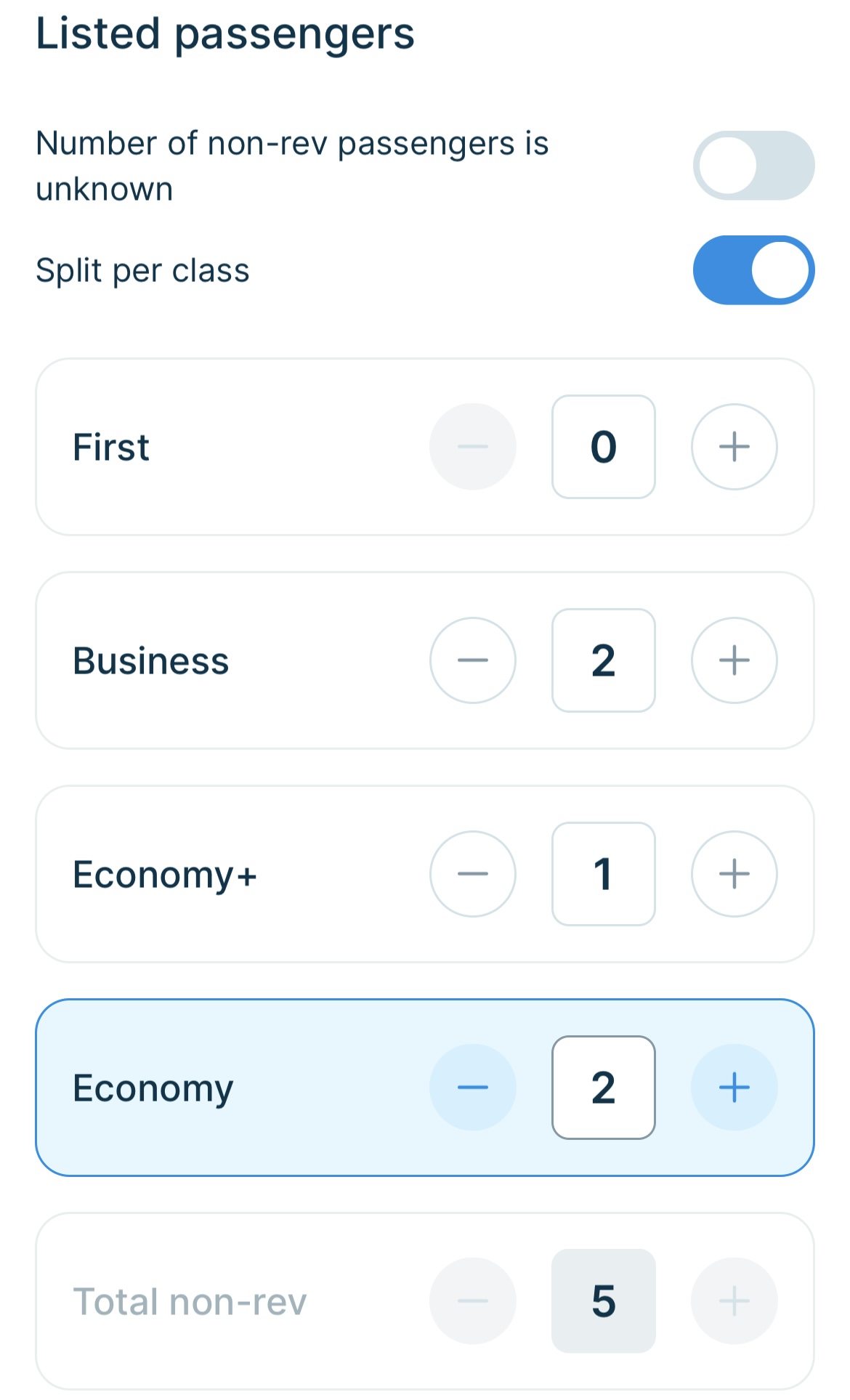Add one Business passenger
Screen dimensions: 850x1400
pyautogui.click(x=734, y=660)
